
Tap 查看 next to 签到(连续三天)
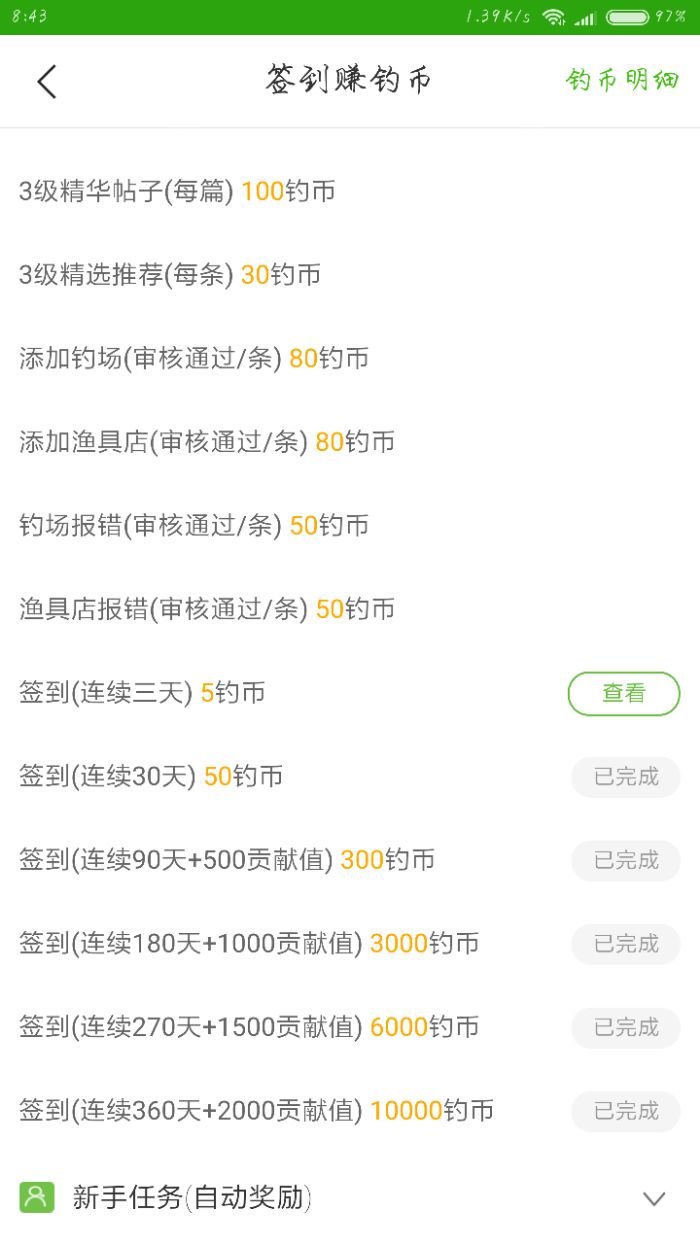coord(624,693)
